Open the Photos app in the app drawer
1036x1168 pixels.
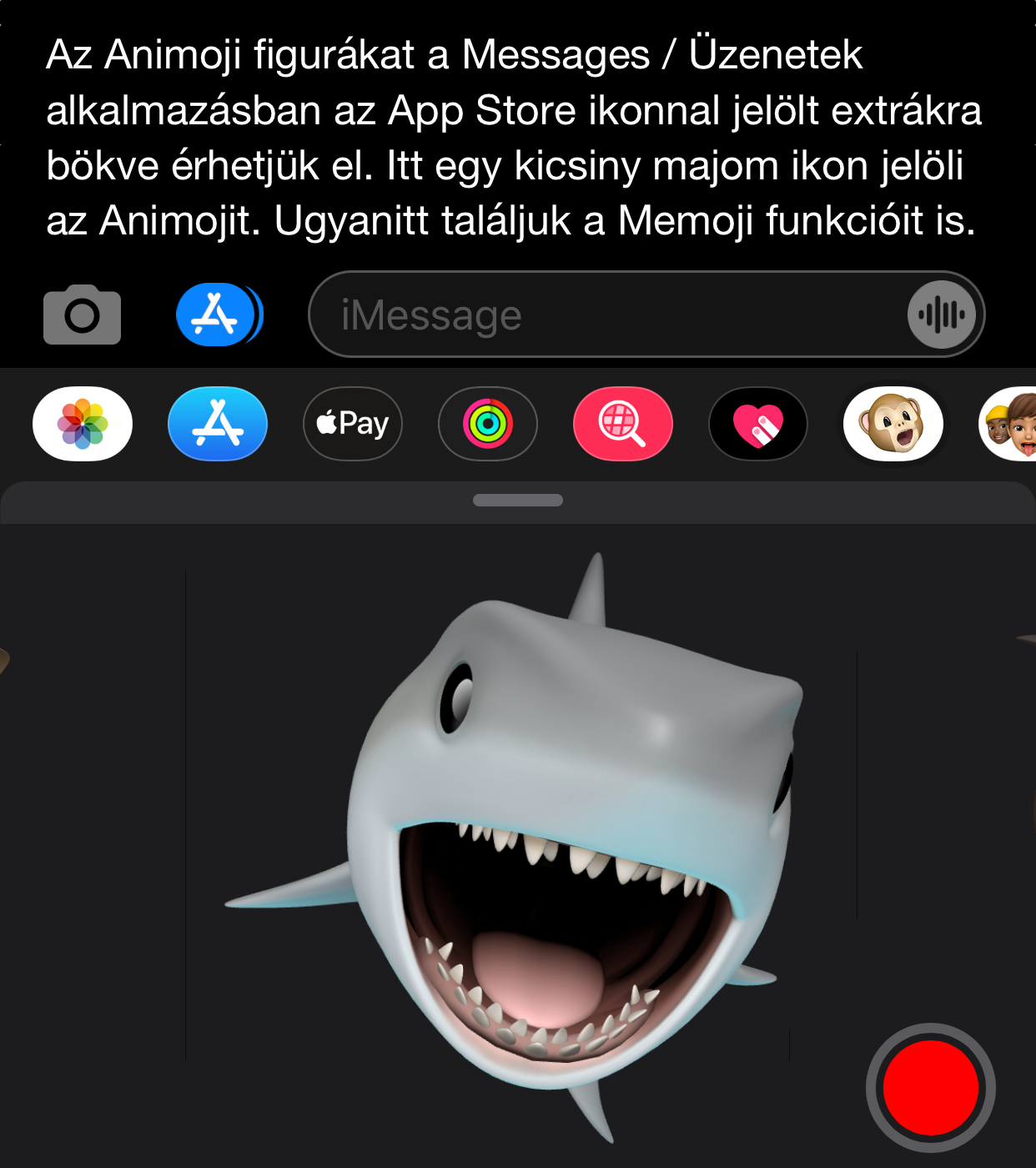(x=83, y=424)
